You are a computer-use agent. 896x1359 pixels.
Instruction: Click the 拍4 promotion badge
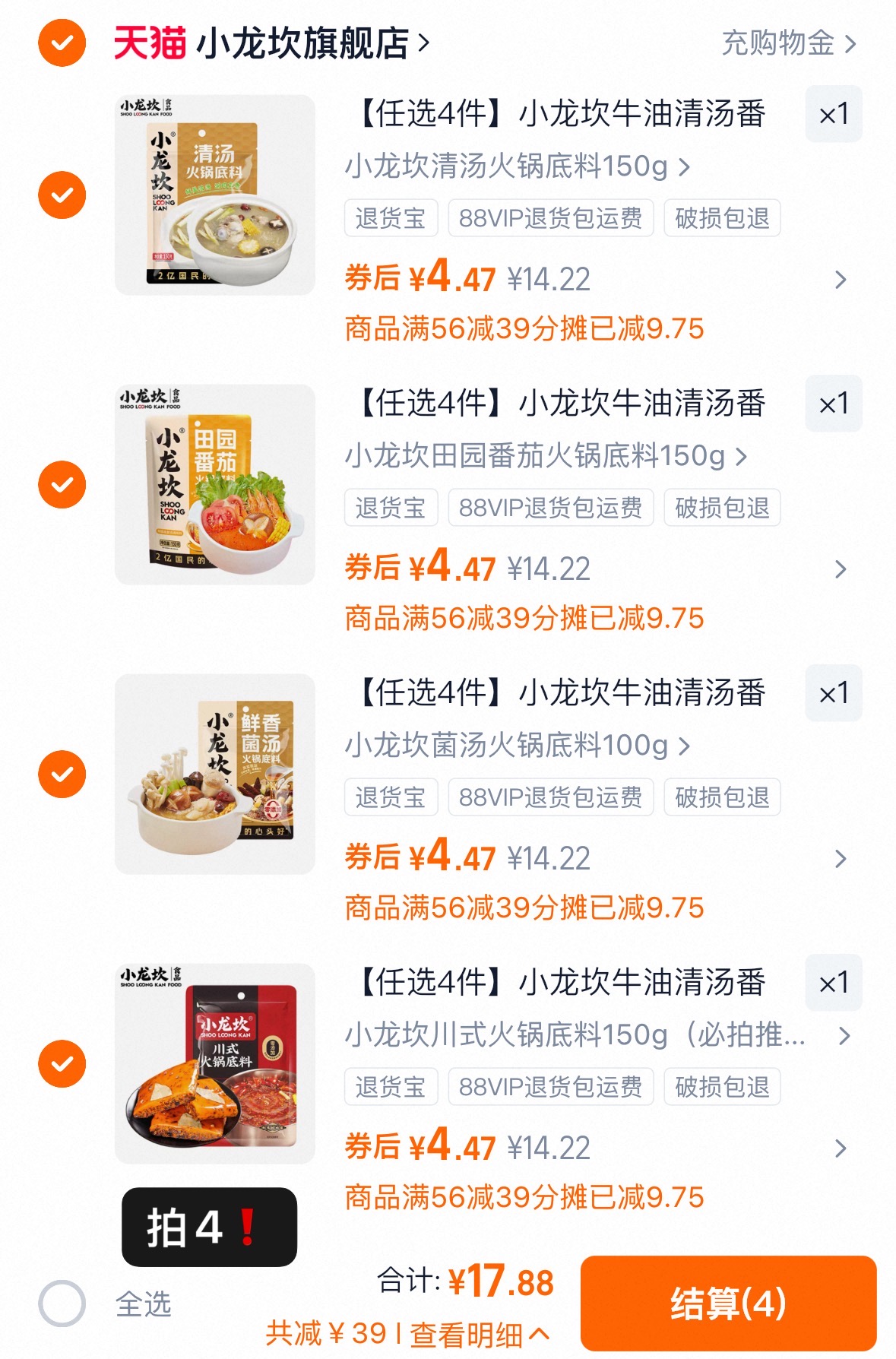(207, 1225)
